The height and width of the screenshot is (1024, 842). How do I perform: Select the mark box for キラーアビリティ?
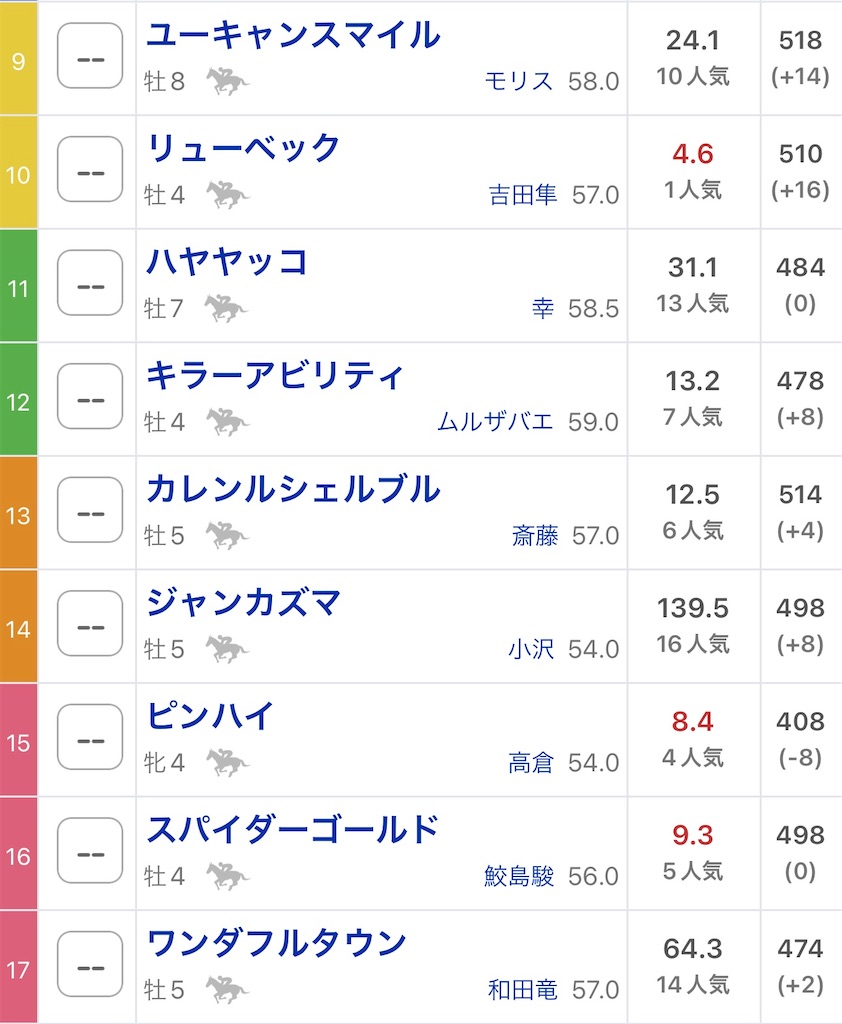[x=89, y=398]
